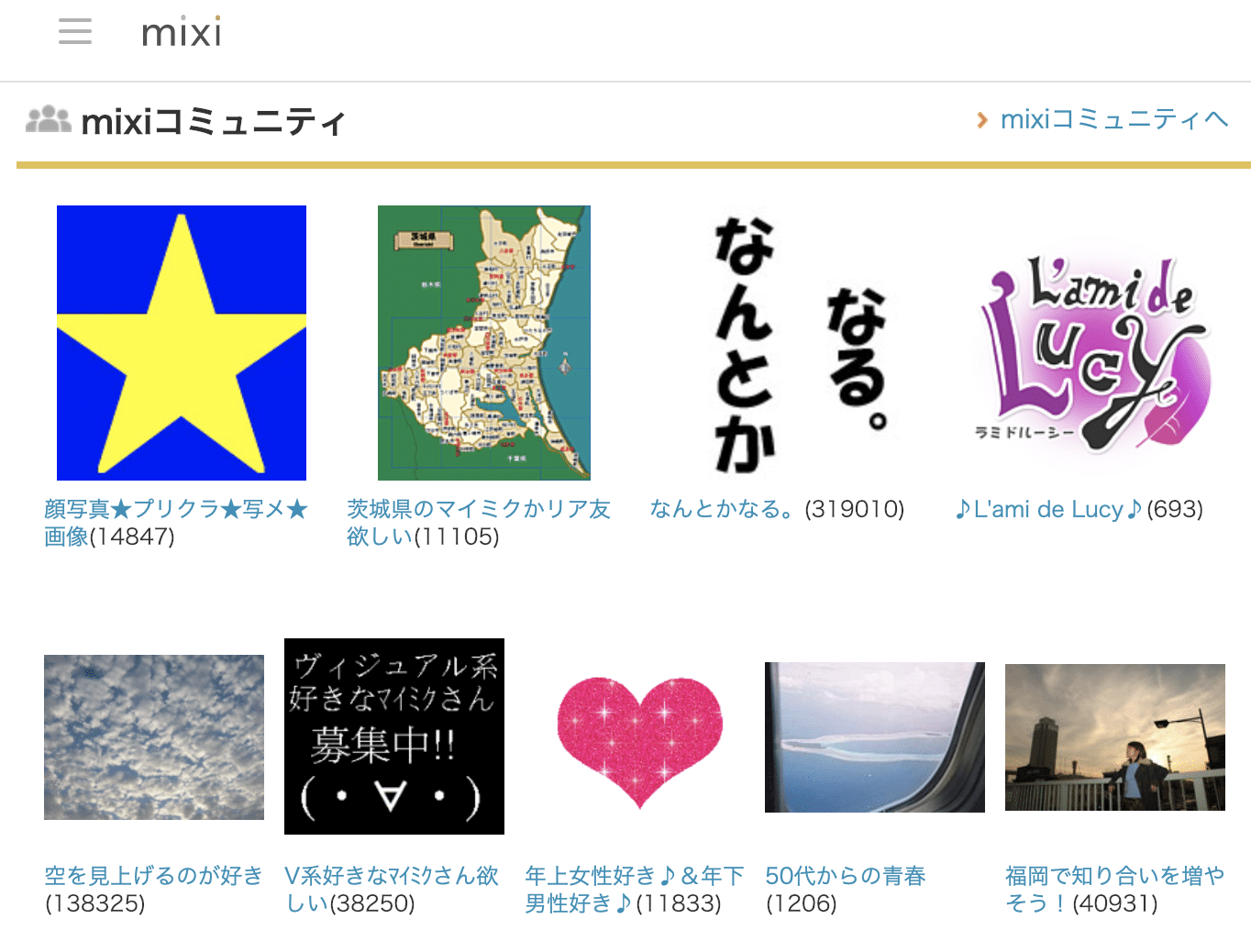1251x952 pixels.
Task: Open the ♪L'ami de Lucy♪ community link
Action: [x=1049, y=510]
